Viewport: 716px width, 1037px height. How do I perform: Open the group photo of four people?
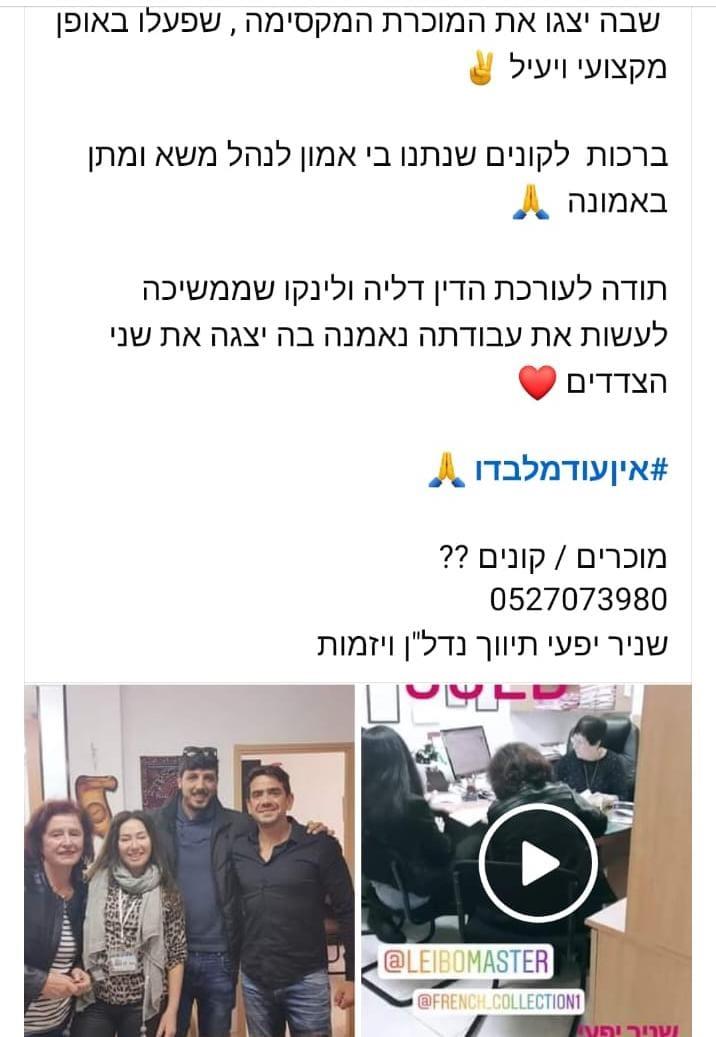(190, 860)
